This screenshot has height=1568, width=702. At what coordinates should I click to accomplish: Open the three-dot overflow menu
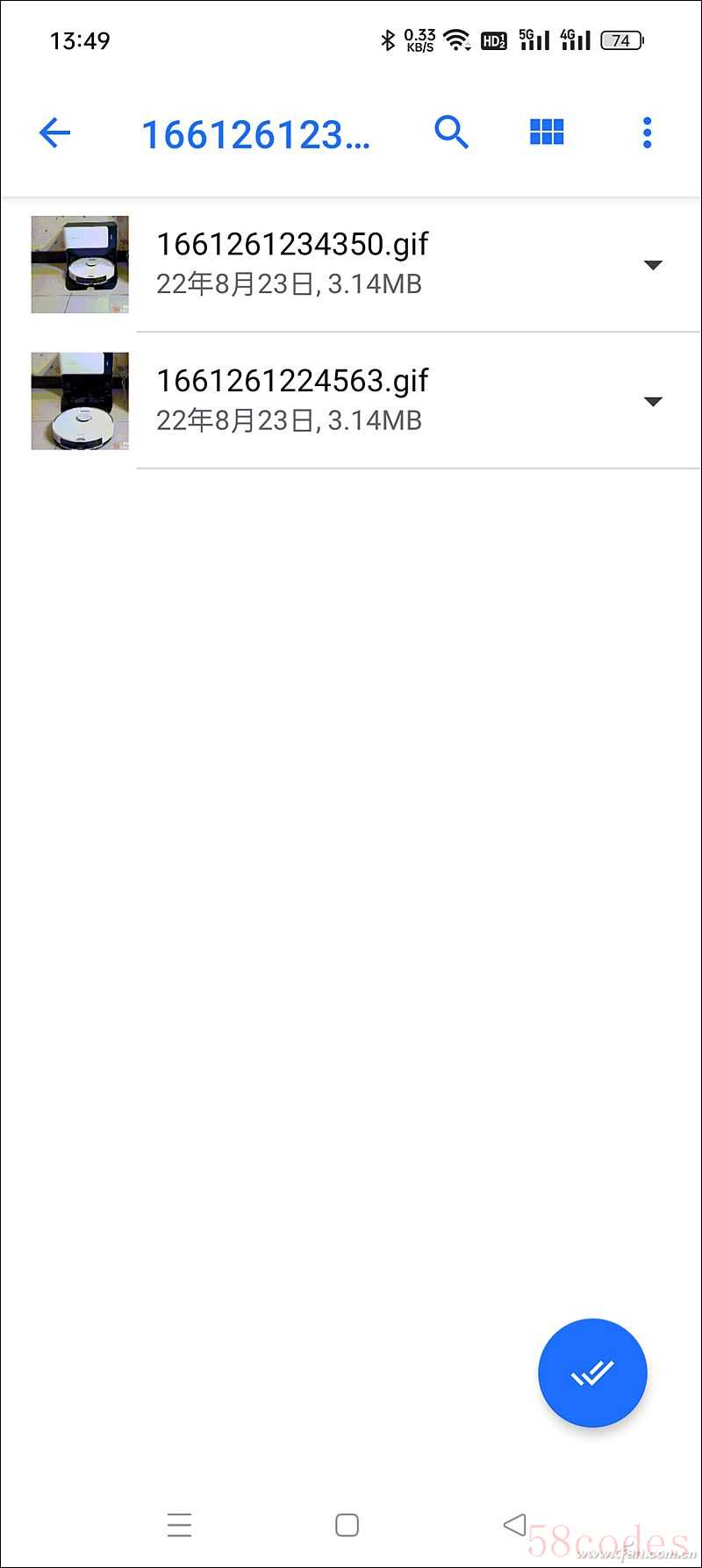pyautogui.click(x=647, y=132)
